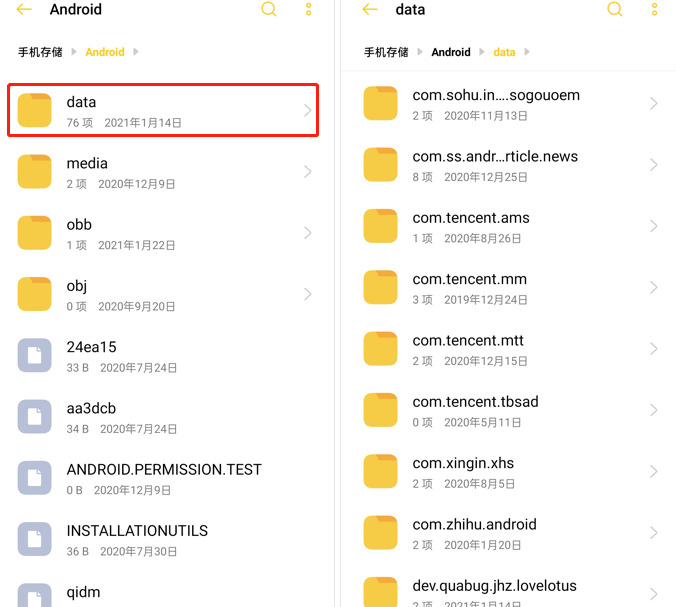Screen dimensions: 676x607
Task: Open the obb folder
Action: 163,233
